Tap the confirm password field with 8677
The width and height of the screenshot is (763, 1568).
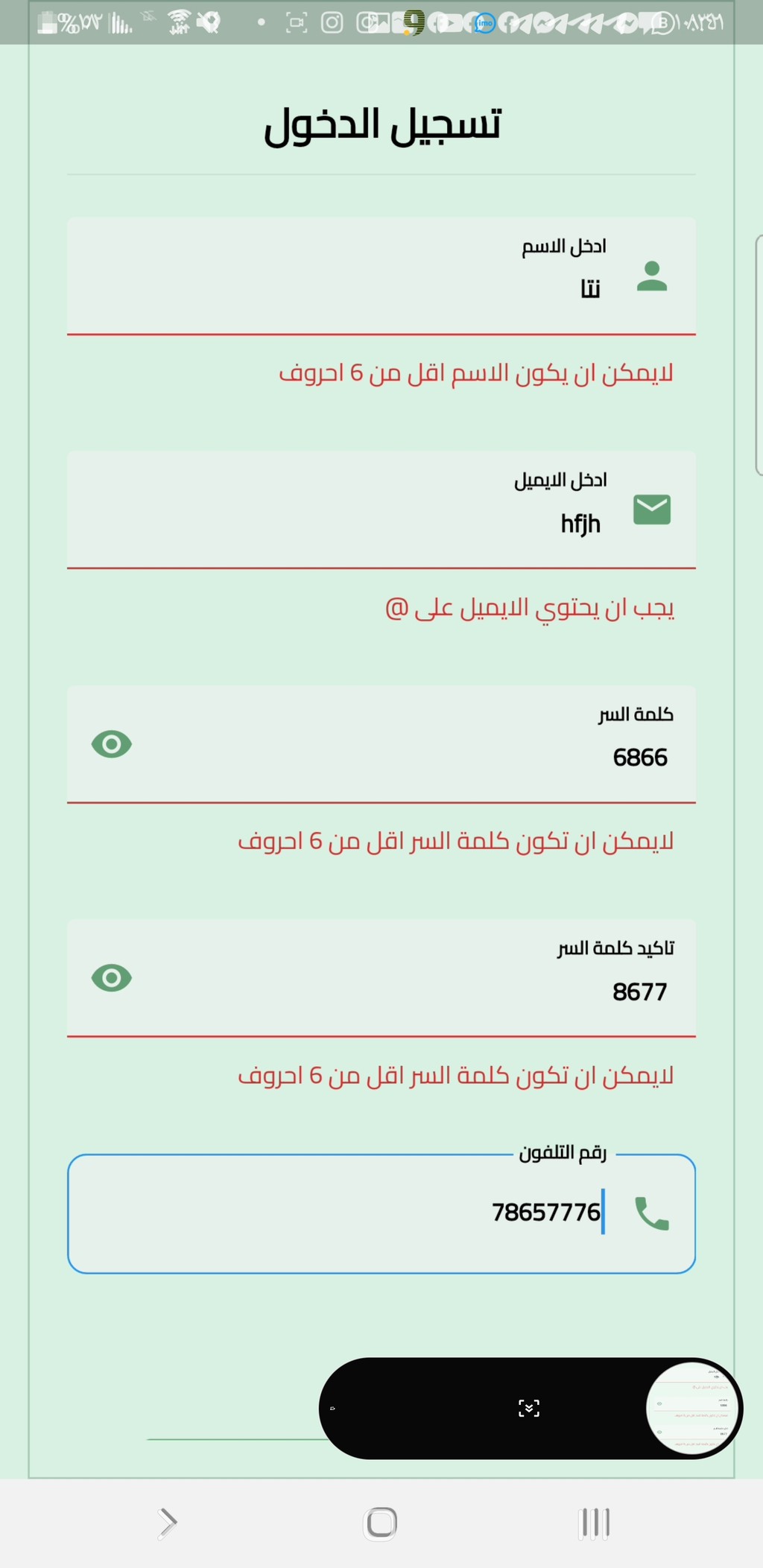point(381,978)
